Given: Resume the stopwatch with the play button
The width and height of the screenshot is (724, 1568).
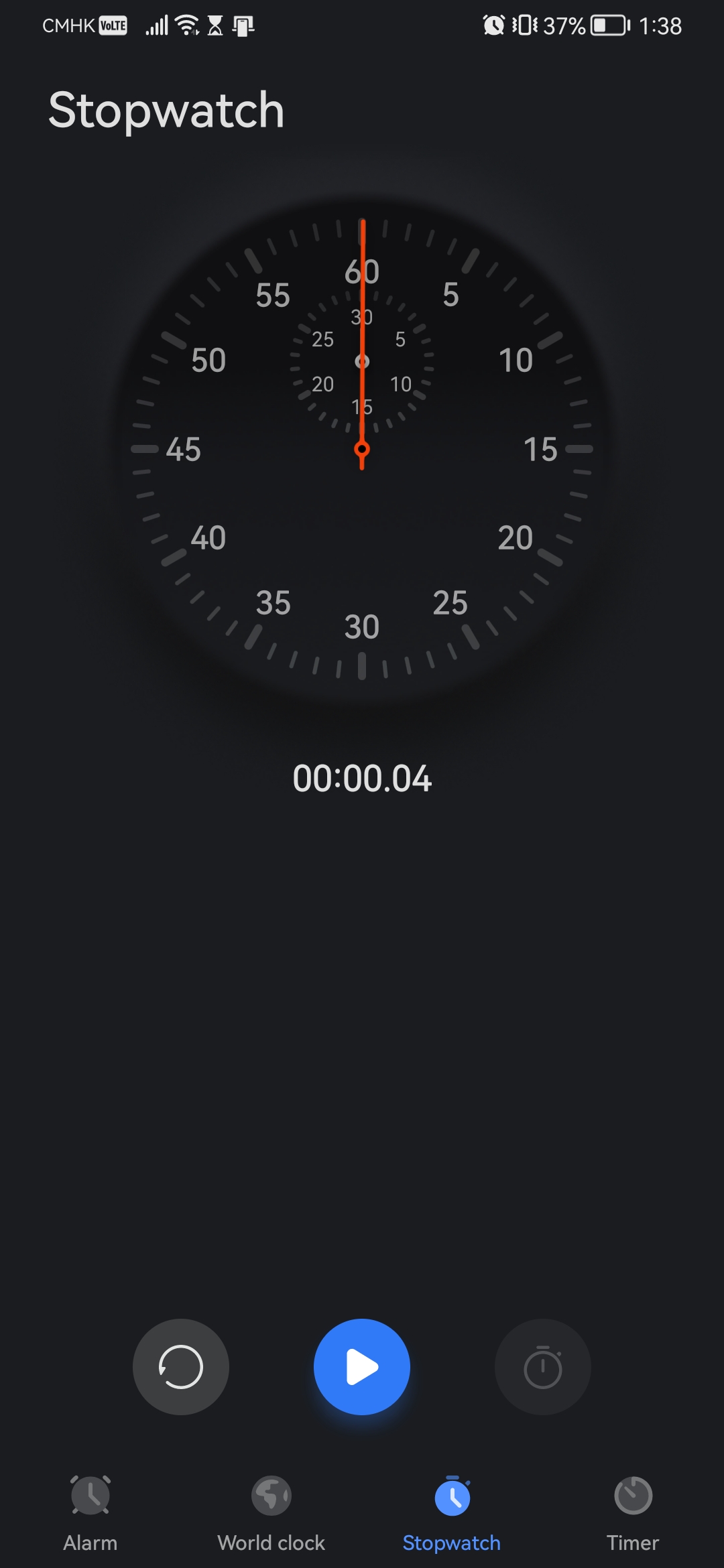Looking at the screenshot, I should [362, 1367].
